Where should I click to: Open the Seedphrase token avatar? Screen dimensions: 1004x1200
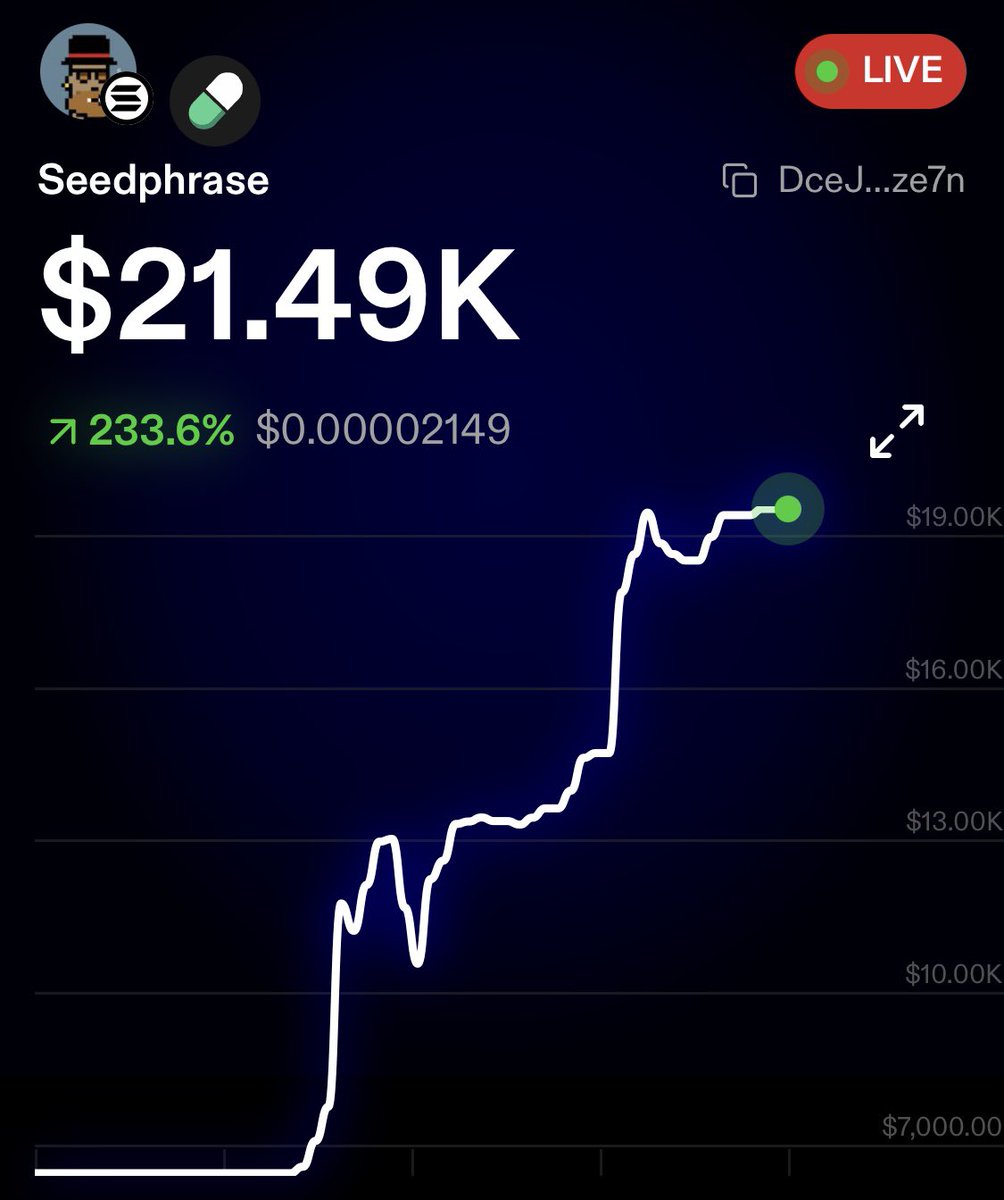(x=88, y=71)
